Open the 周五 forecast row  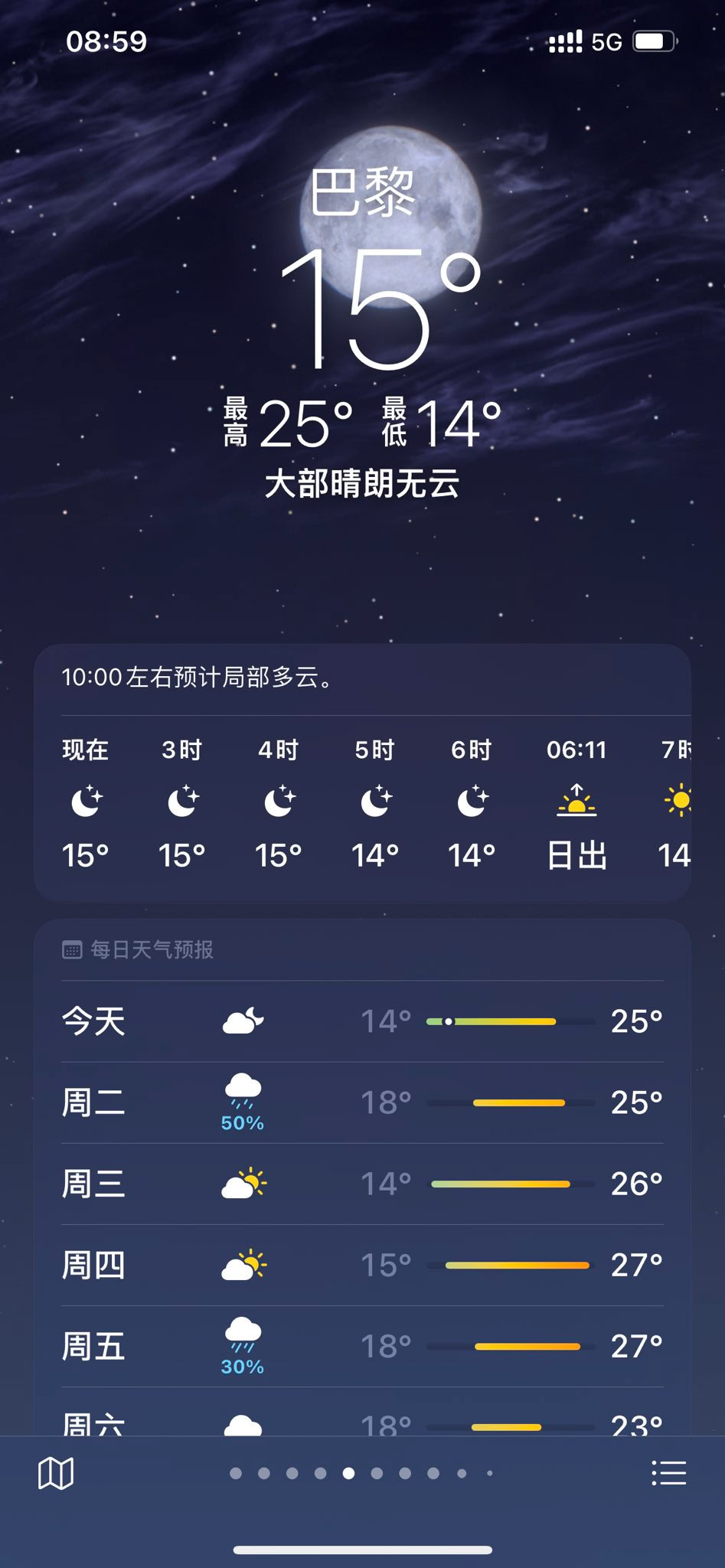[362, 1346]
